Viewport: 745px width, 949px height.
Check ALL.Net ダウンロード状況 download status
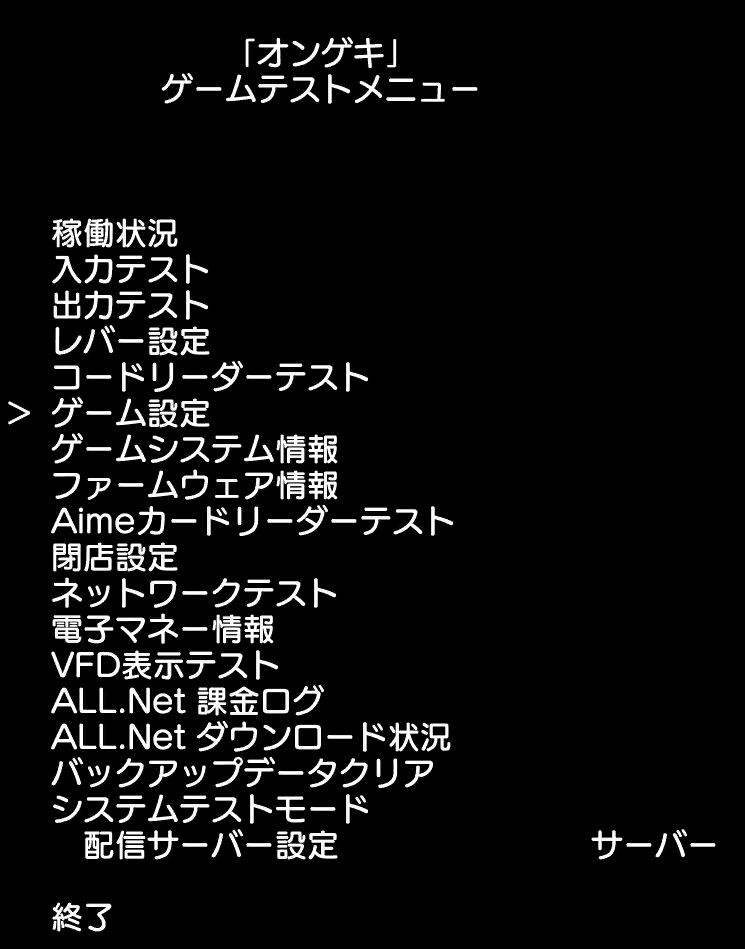coord(250,738)
